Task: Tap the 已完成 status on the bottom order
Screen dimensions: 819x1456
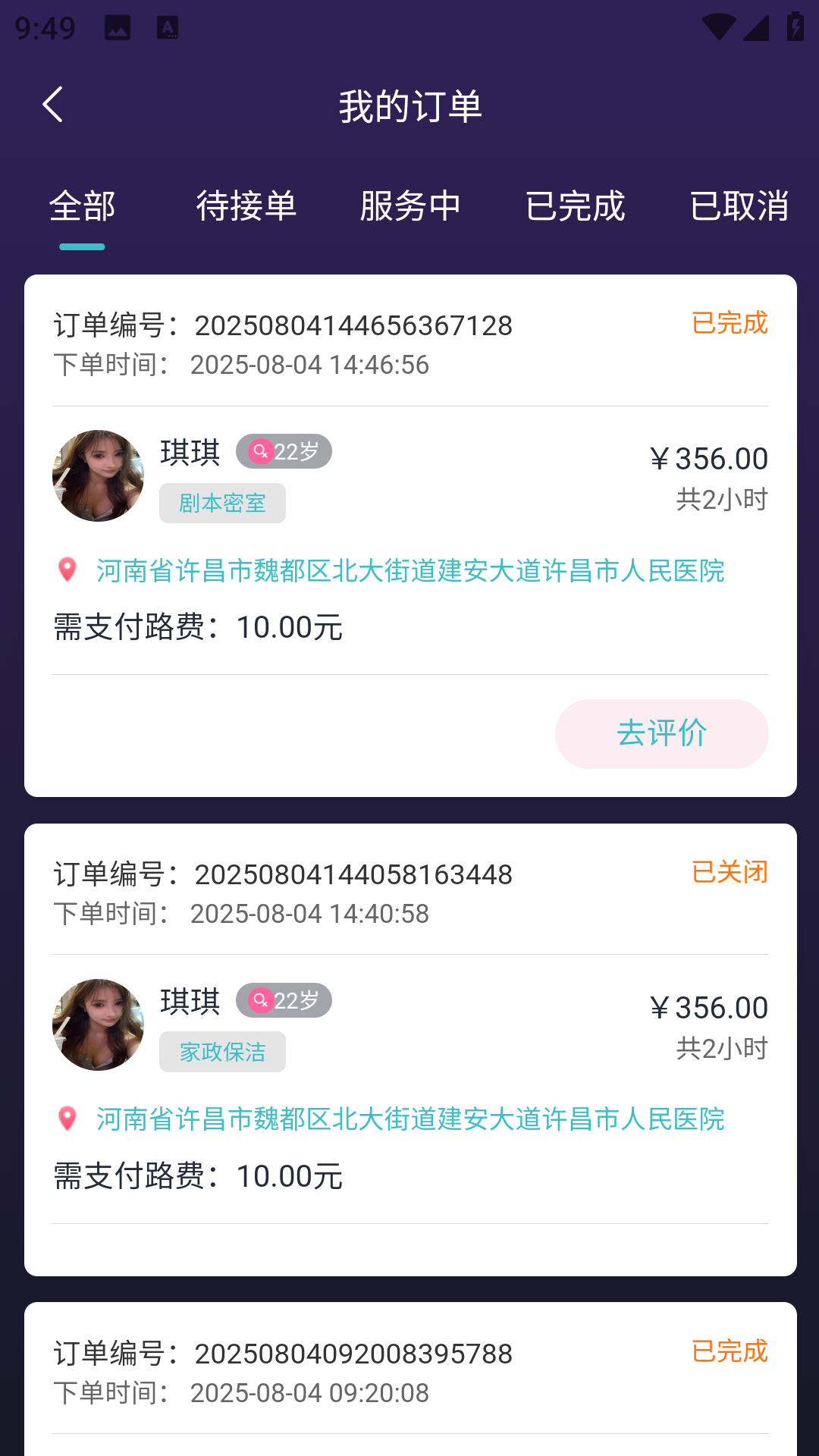Action: pos(729,1351)
